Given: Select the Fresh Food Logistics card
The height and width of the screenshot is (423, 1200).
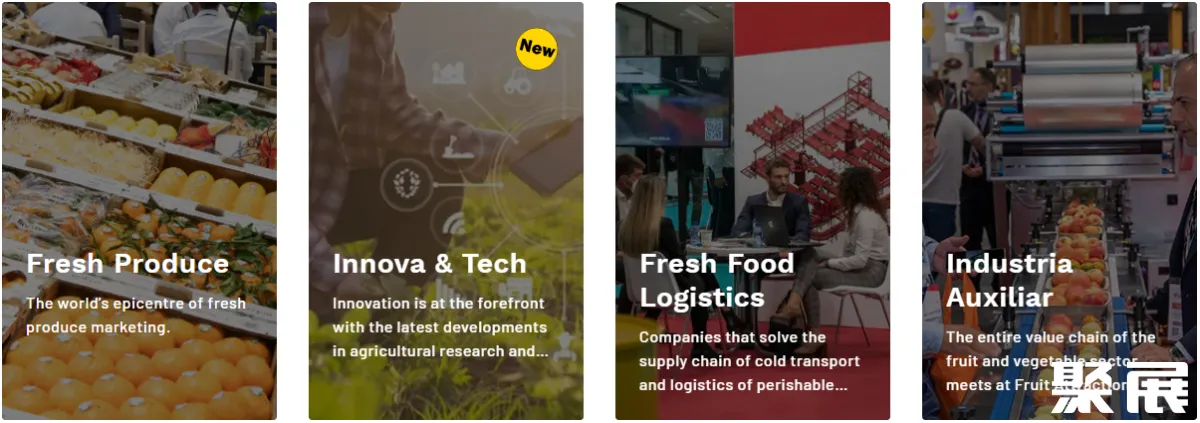Looking at the screenshot, I should [752, 211].
